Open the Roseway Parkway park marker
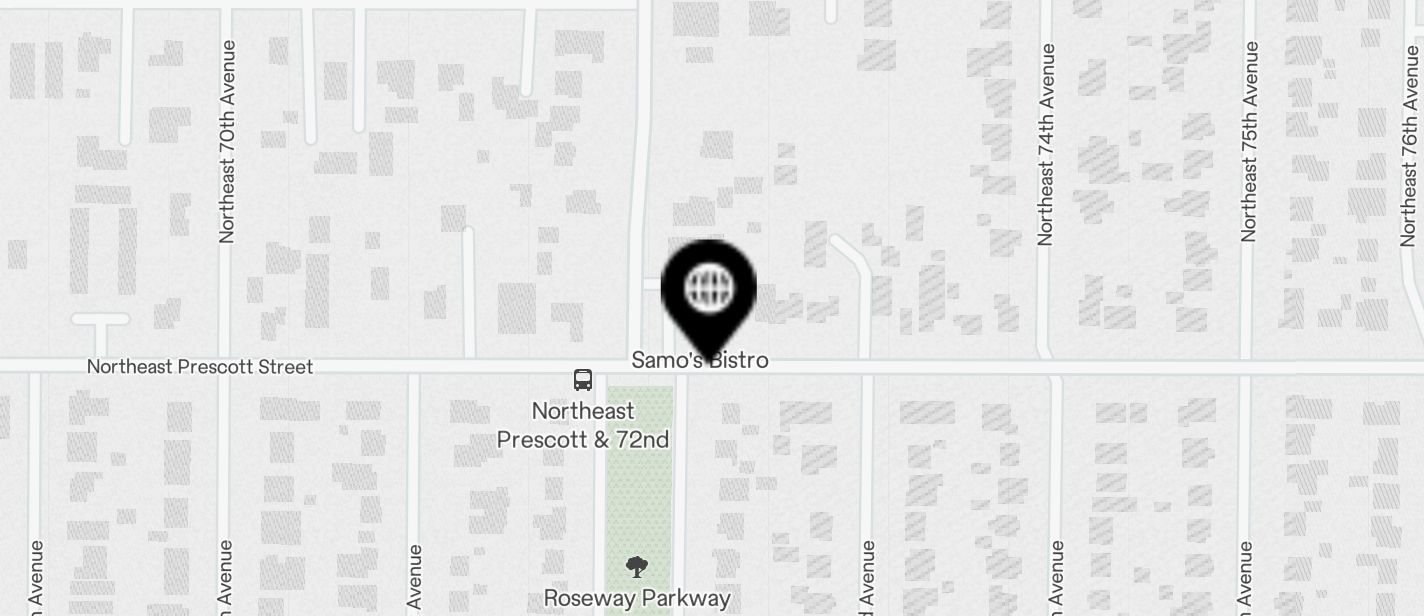The height and width of the screenshot is (616, 1424). pos(636,568)
